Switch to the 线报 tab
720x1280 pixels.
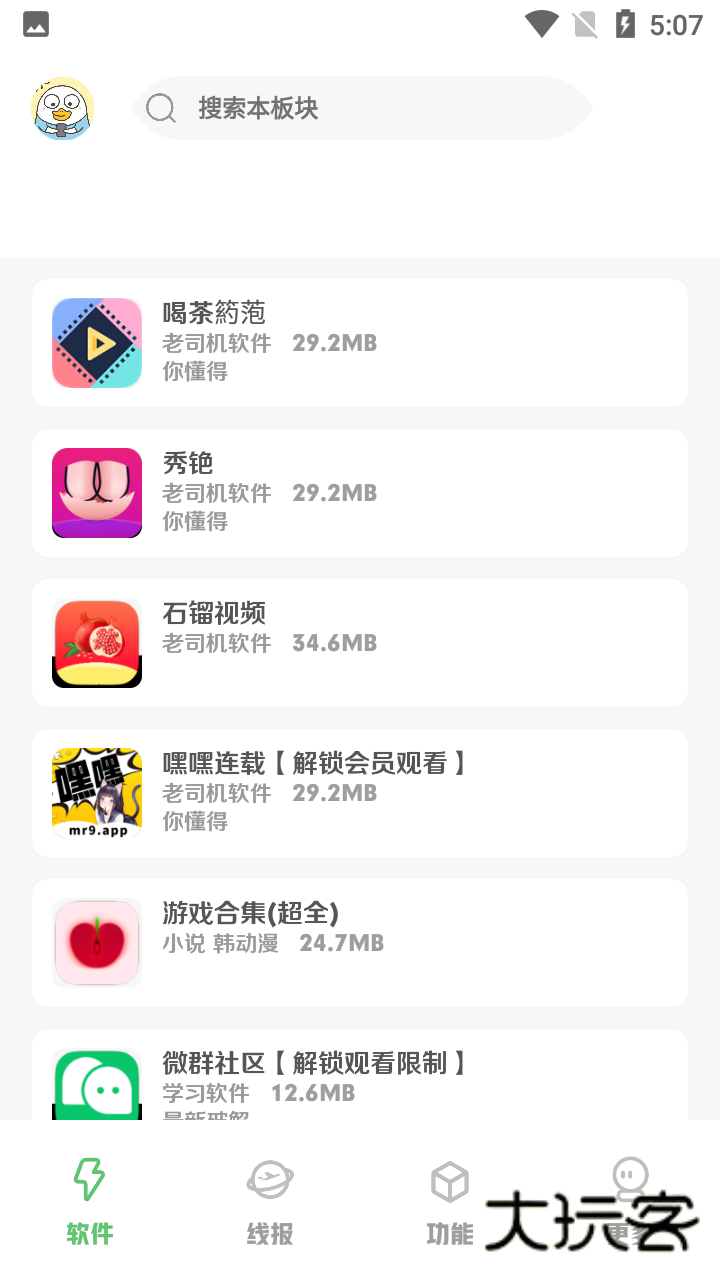pyautogui.click(x=268, y=1200)
